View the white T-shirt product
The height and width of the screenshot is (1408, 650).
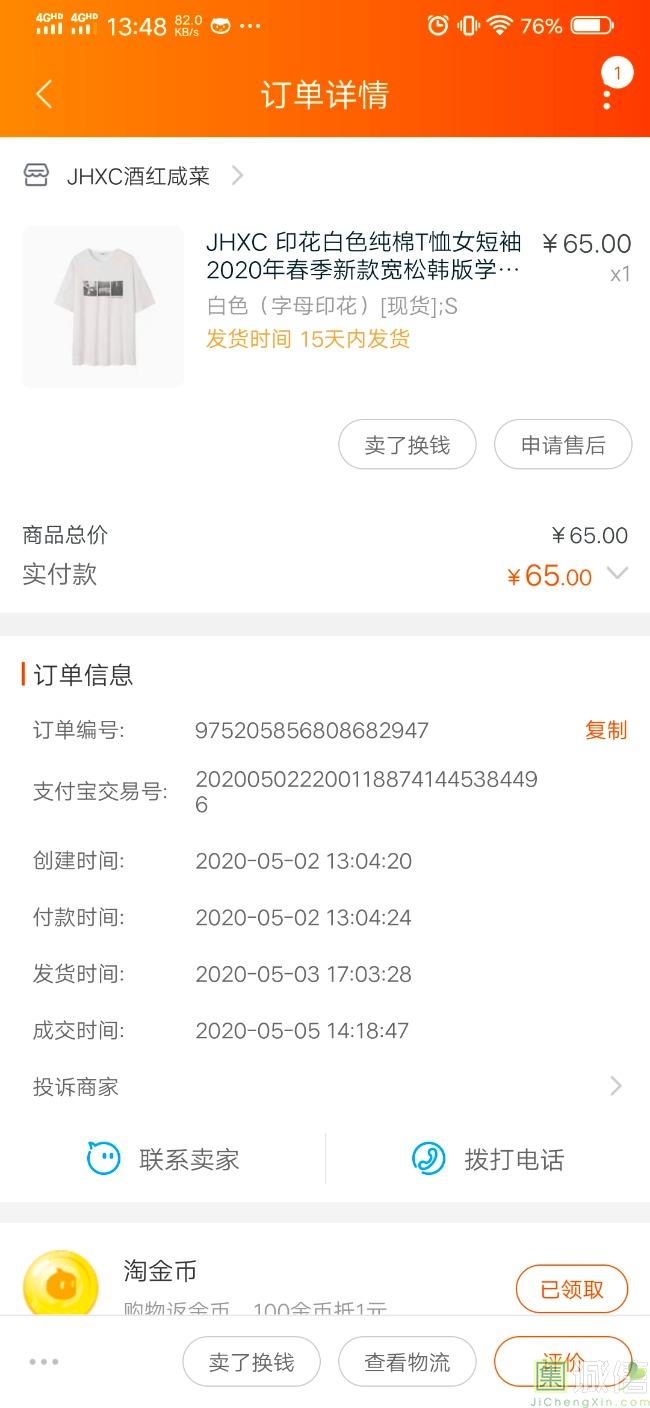pos(103,306)
